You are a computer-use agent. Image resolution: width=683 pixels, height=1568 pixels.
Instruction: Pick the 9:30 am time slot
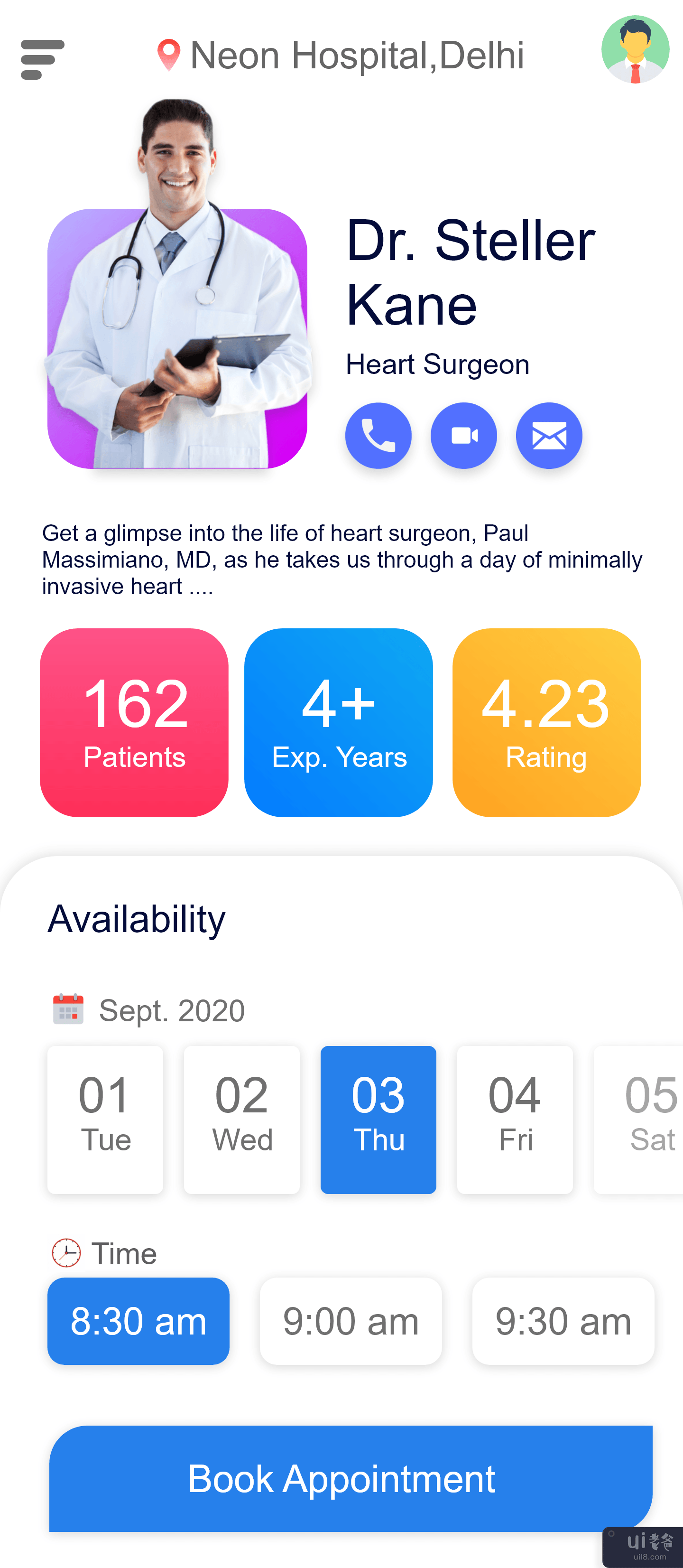(563, 1321)
